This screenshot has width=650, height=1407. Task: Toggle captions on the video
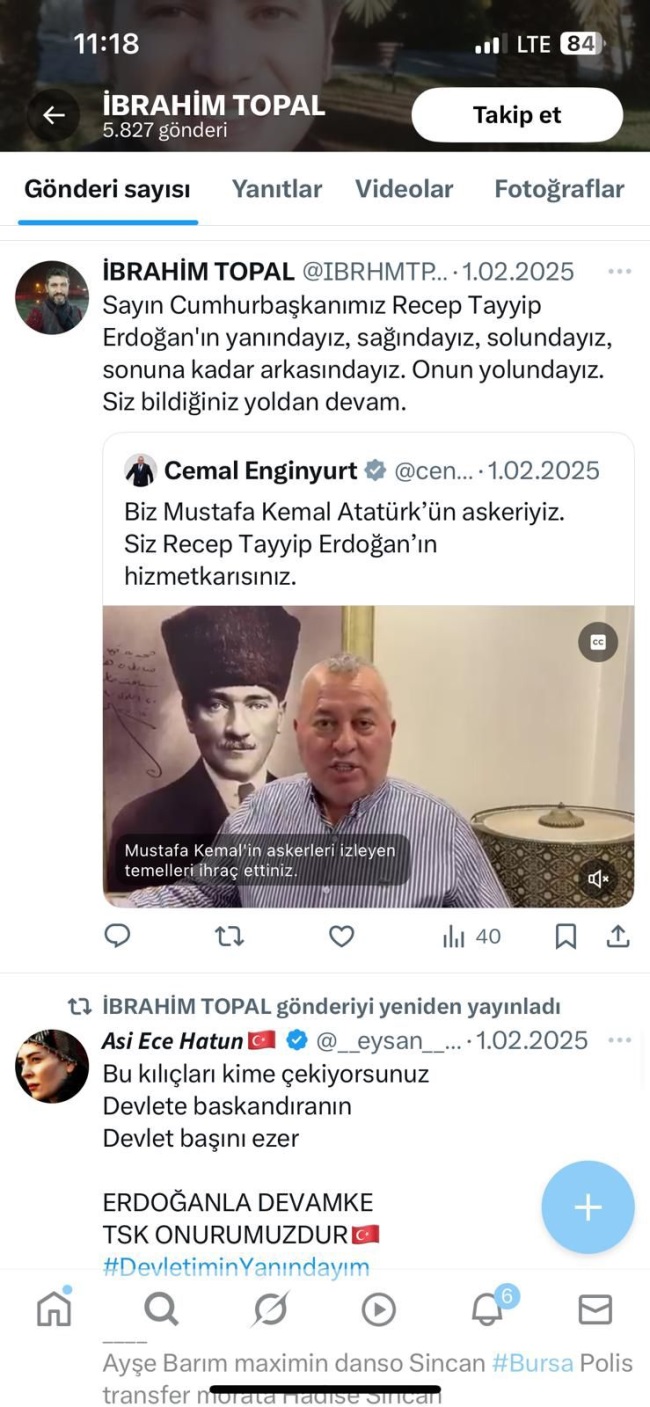coord(598,642)
